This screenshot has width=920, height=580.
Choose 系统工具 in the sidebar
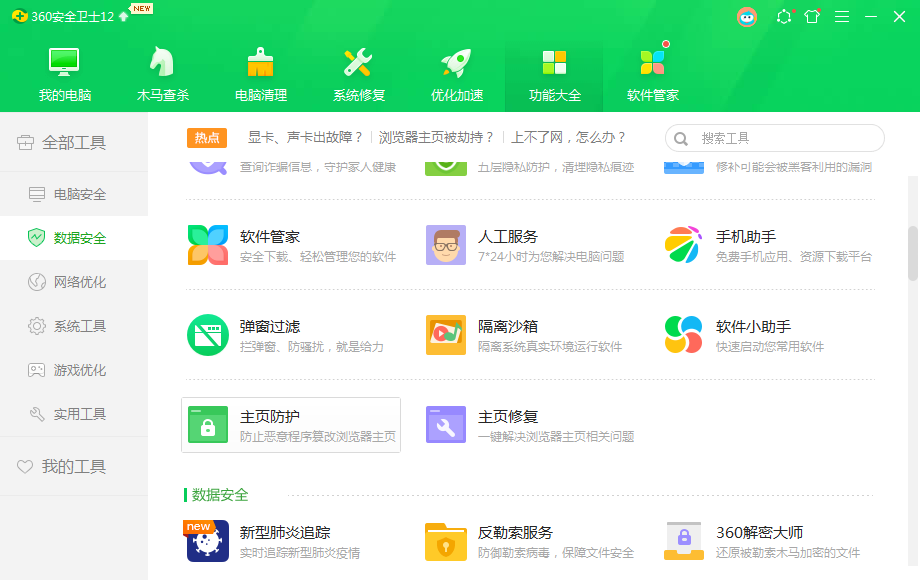click(79, 326)
